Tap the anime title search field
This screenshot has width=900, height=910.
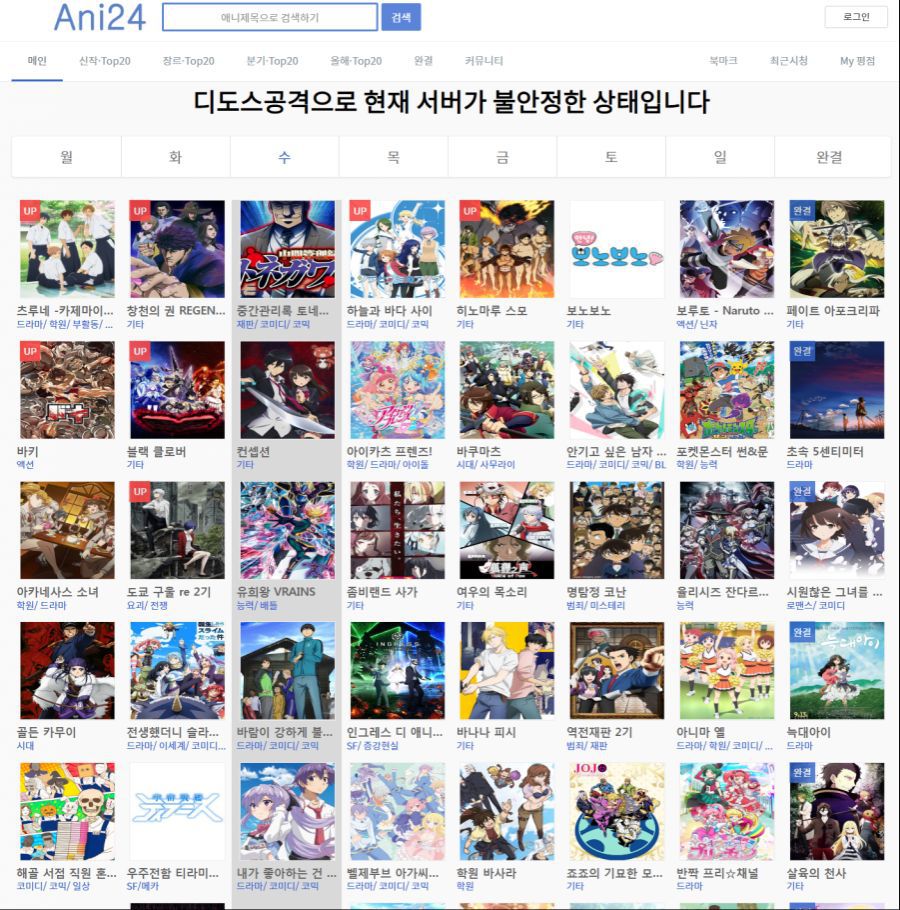click(x=270, y=17)
